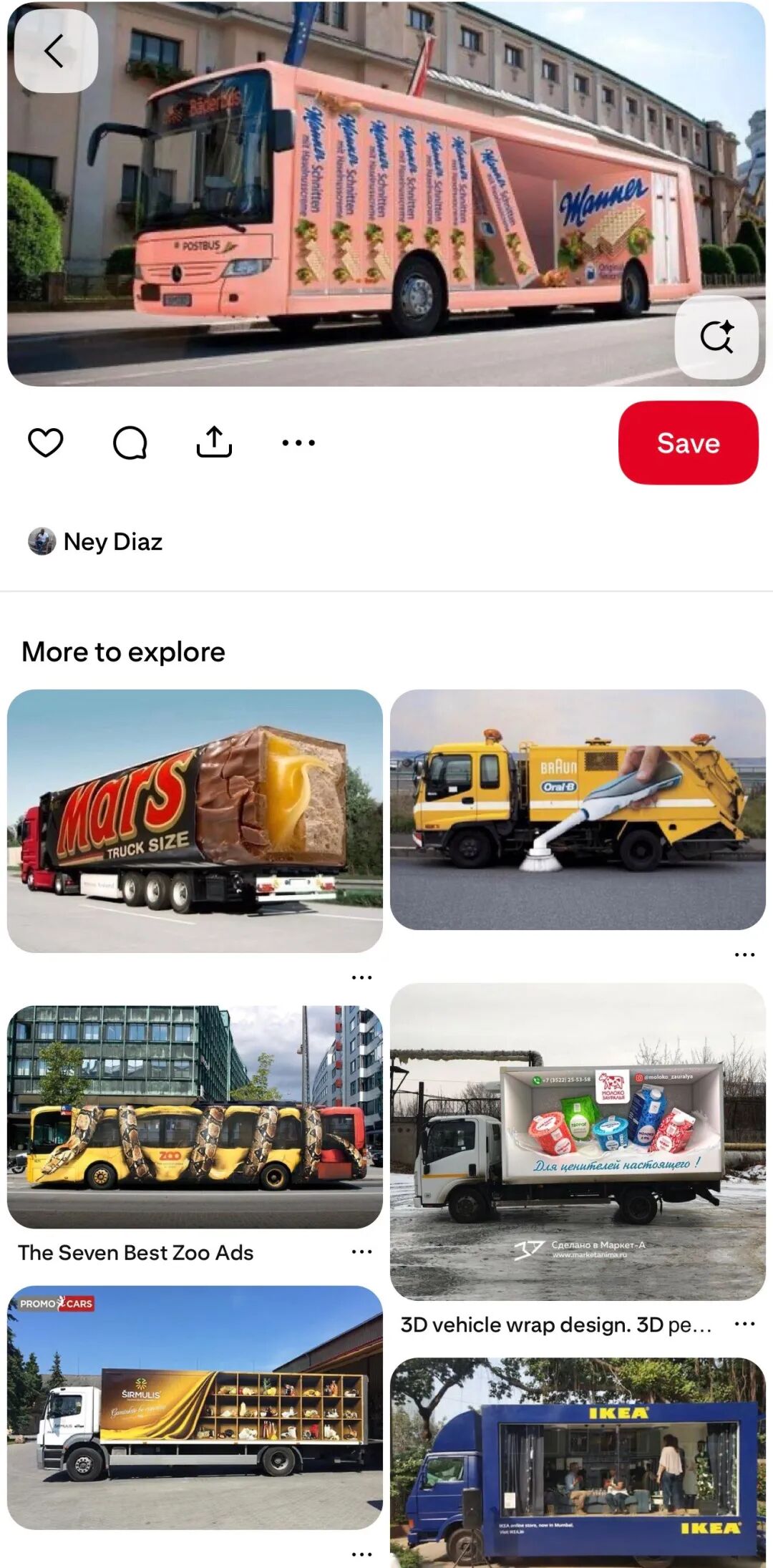Save this pin
Image resolution: width=773 pixels, height=1568 pixels.
pyautogui.click(x=688, y=442)
